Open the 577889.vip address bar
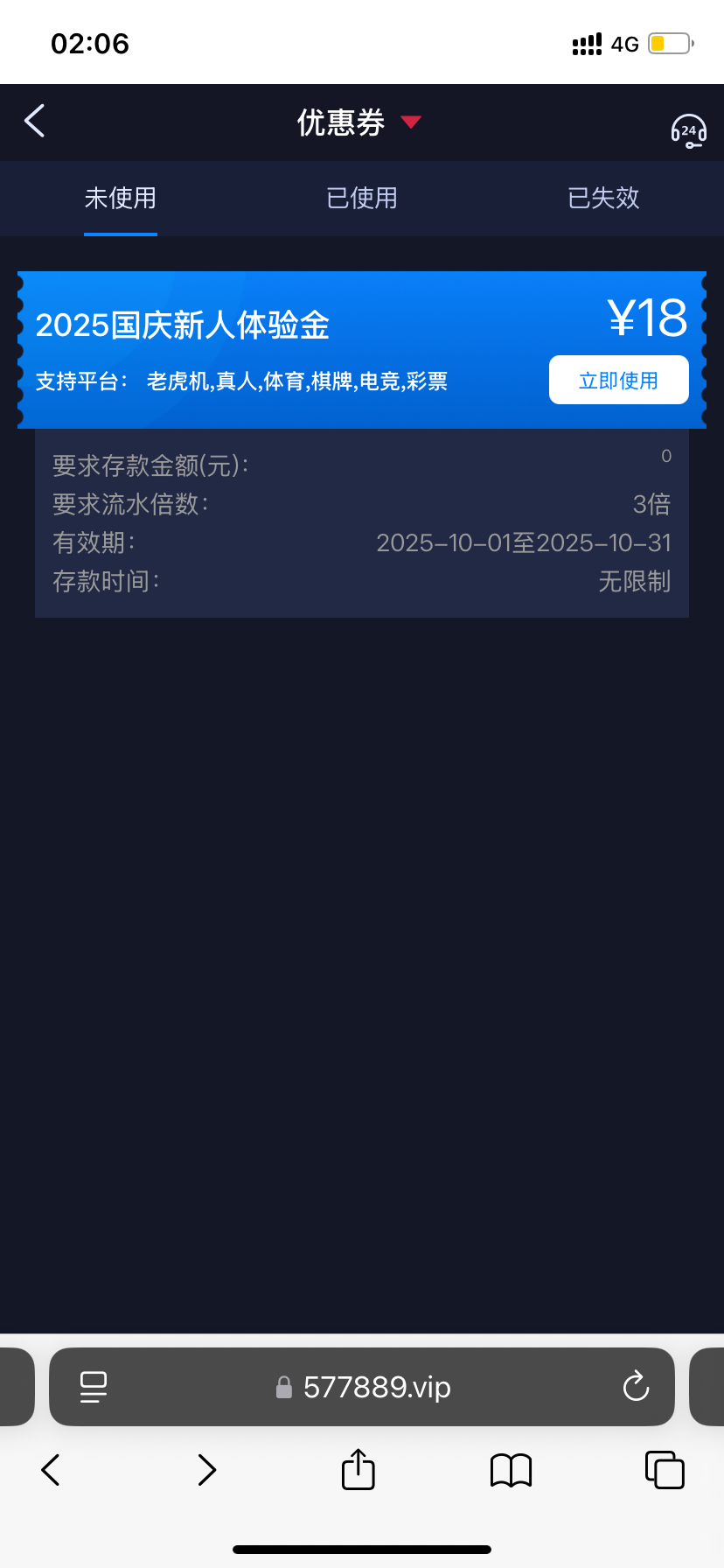Viewport: 724px width, 1568px height. point(376,1387)
